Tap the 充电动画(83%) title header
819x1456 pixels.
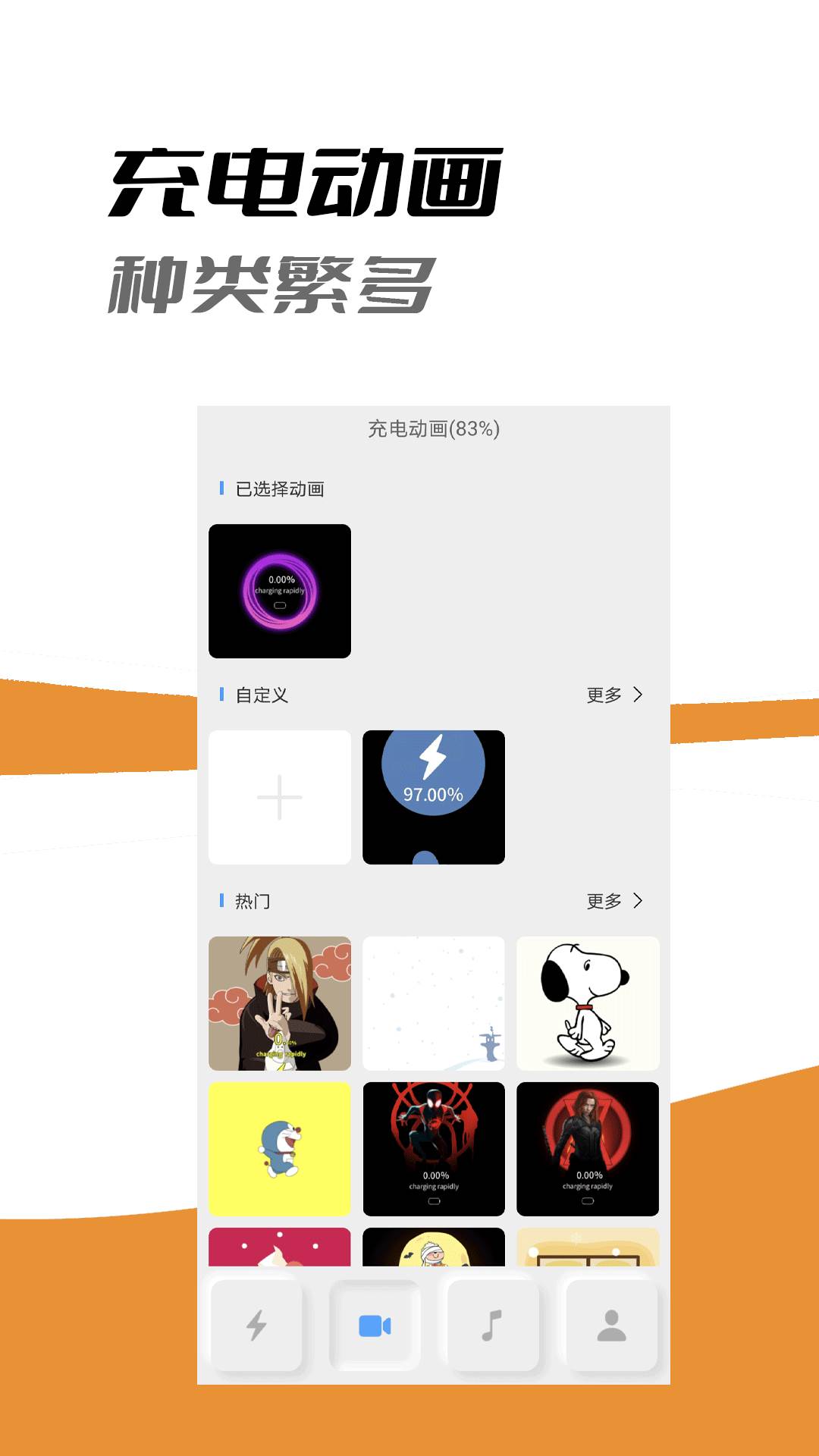click(433, 428)
